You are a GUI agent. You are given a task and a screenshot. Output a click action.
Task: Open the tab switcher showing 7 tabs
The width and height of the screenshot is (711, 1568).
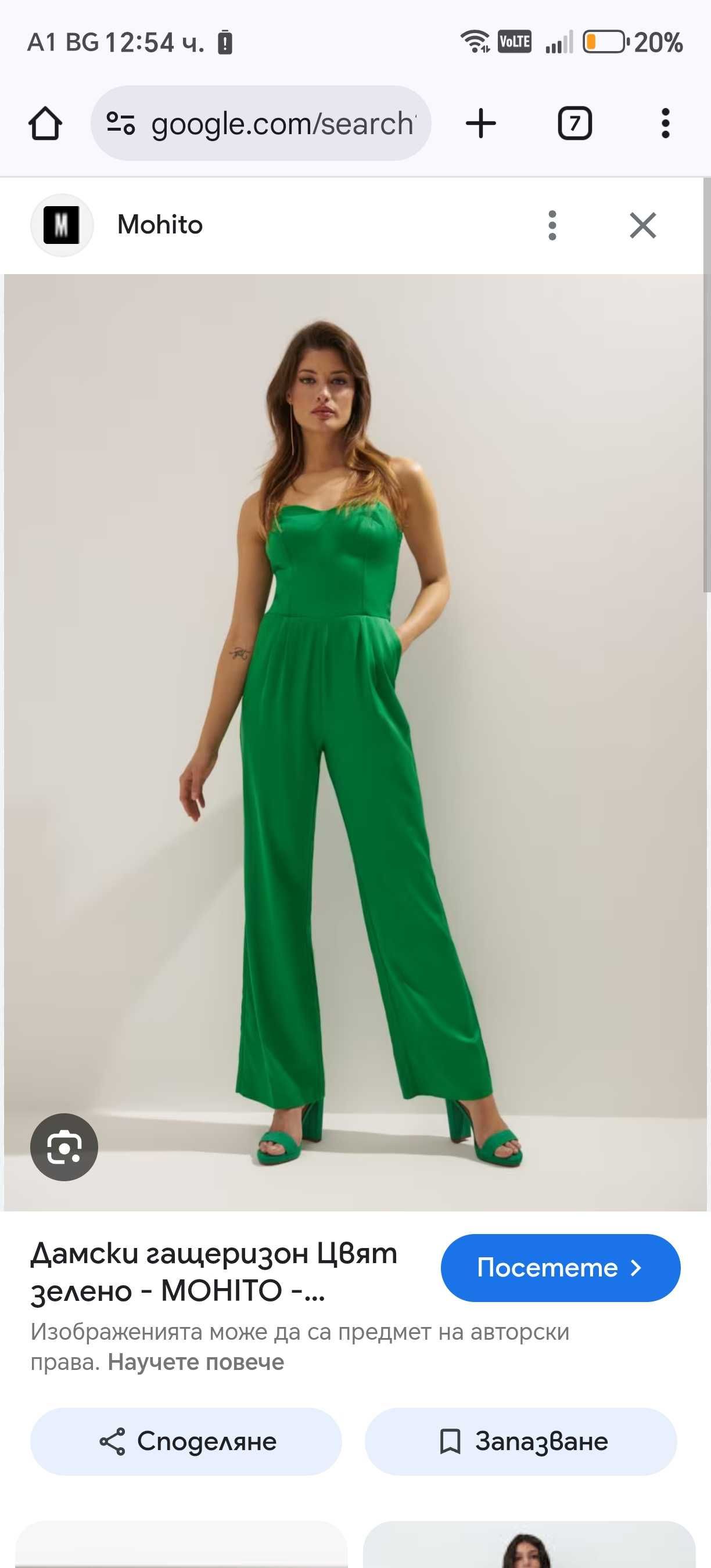click(574, 124)
